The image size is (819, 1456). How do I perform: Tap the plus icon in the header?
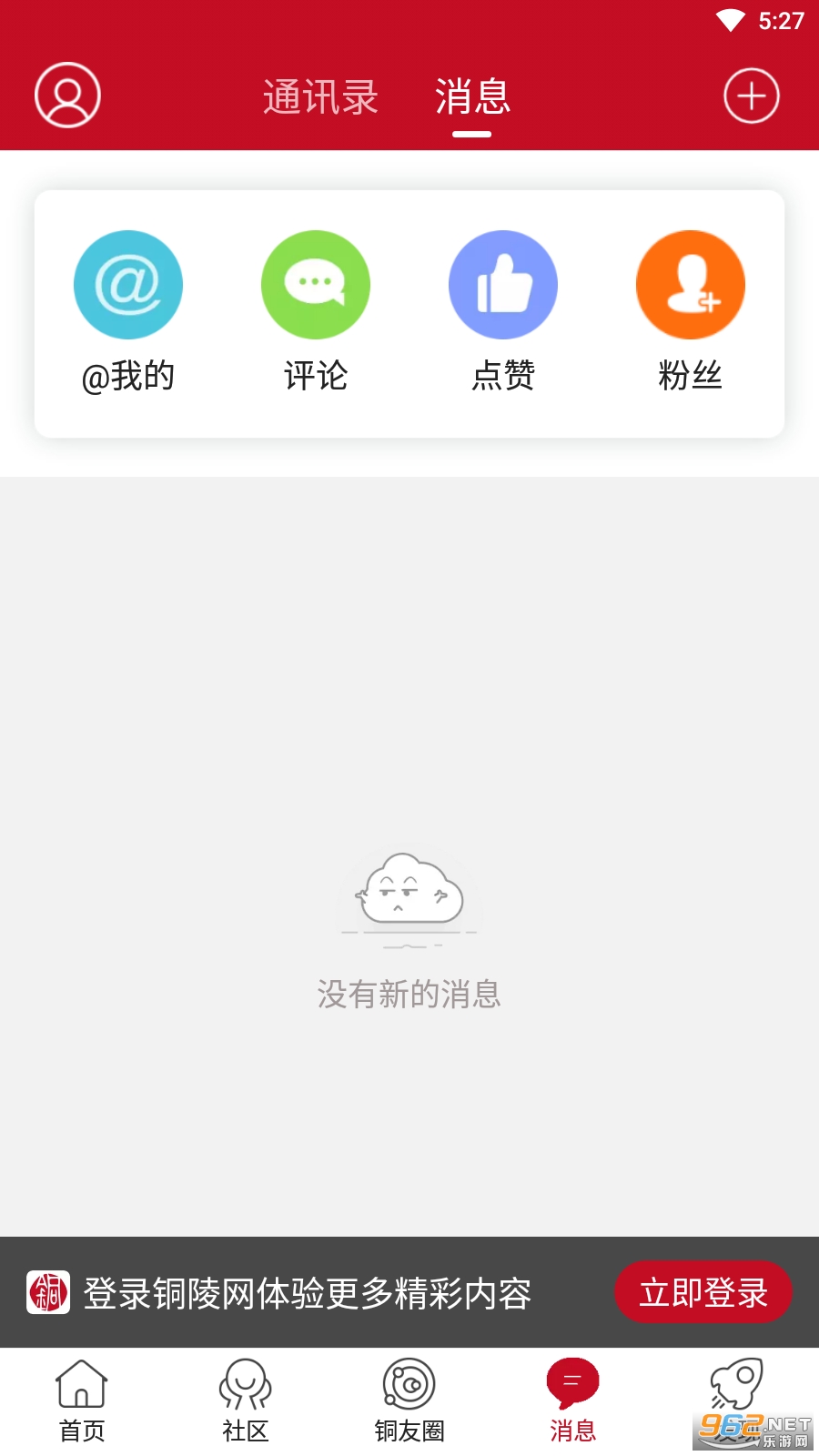751,96
